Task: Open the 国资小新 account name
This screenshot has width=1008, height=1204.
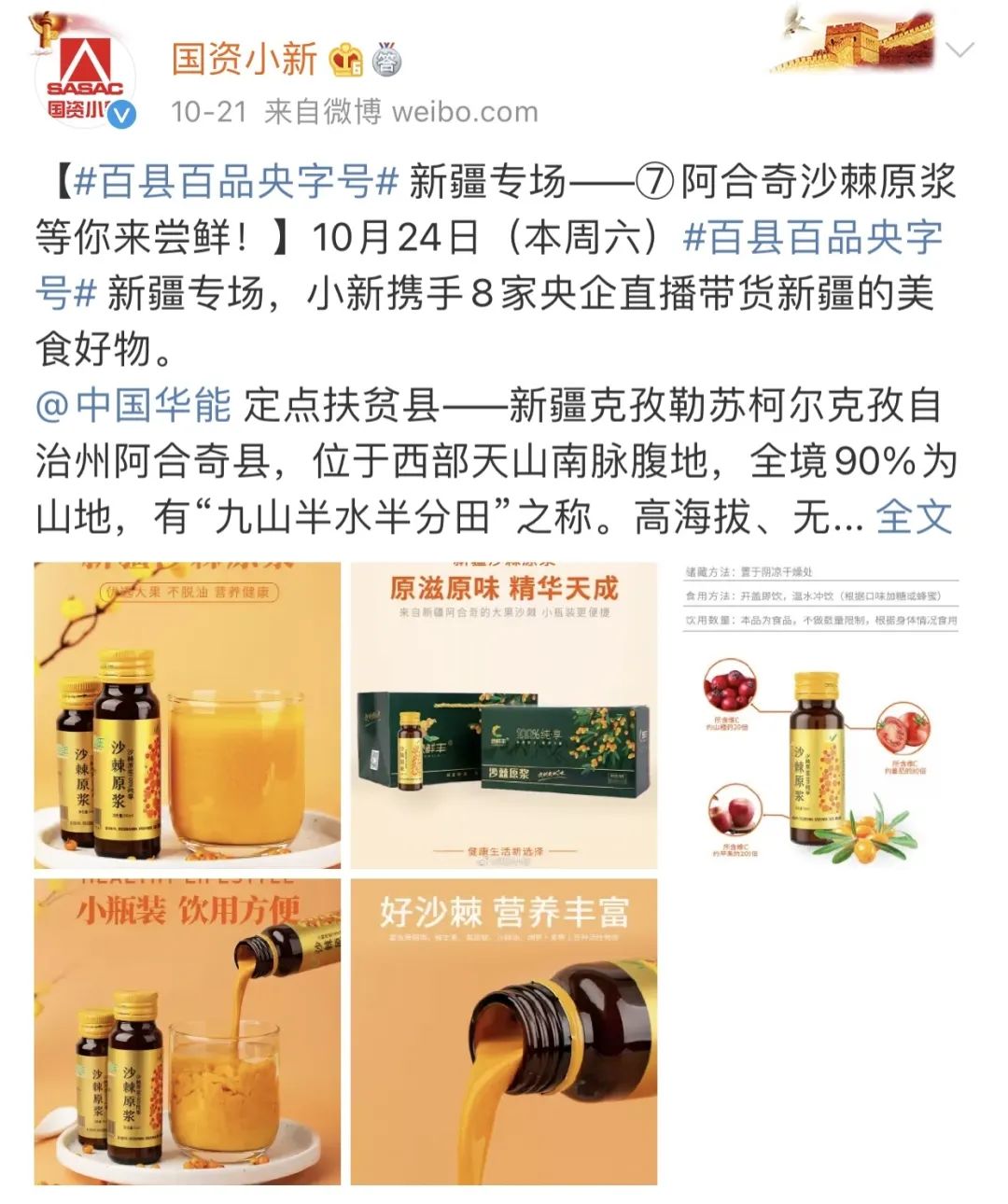Action: 245,59
